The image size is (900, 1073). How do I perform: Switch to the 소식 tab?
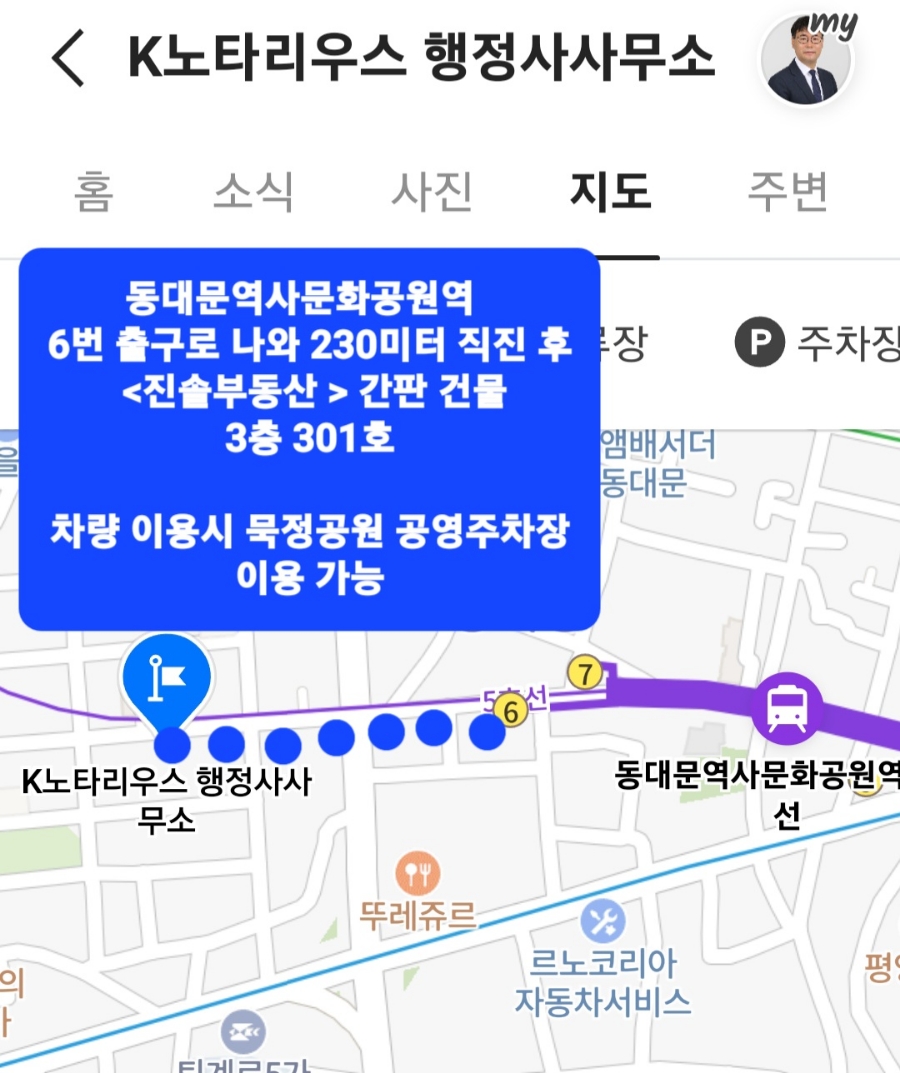(253, 192)
